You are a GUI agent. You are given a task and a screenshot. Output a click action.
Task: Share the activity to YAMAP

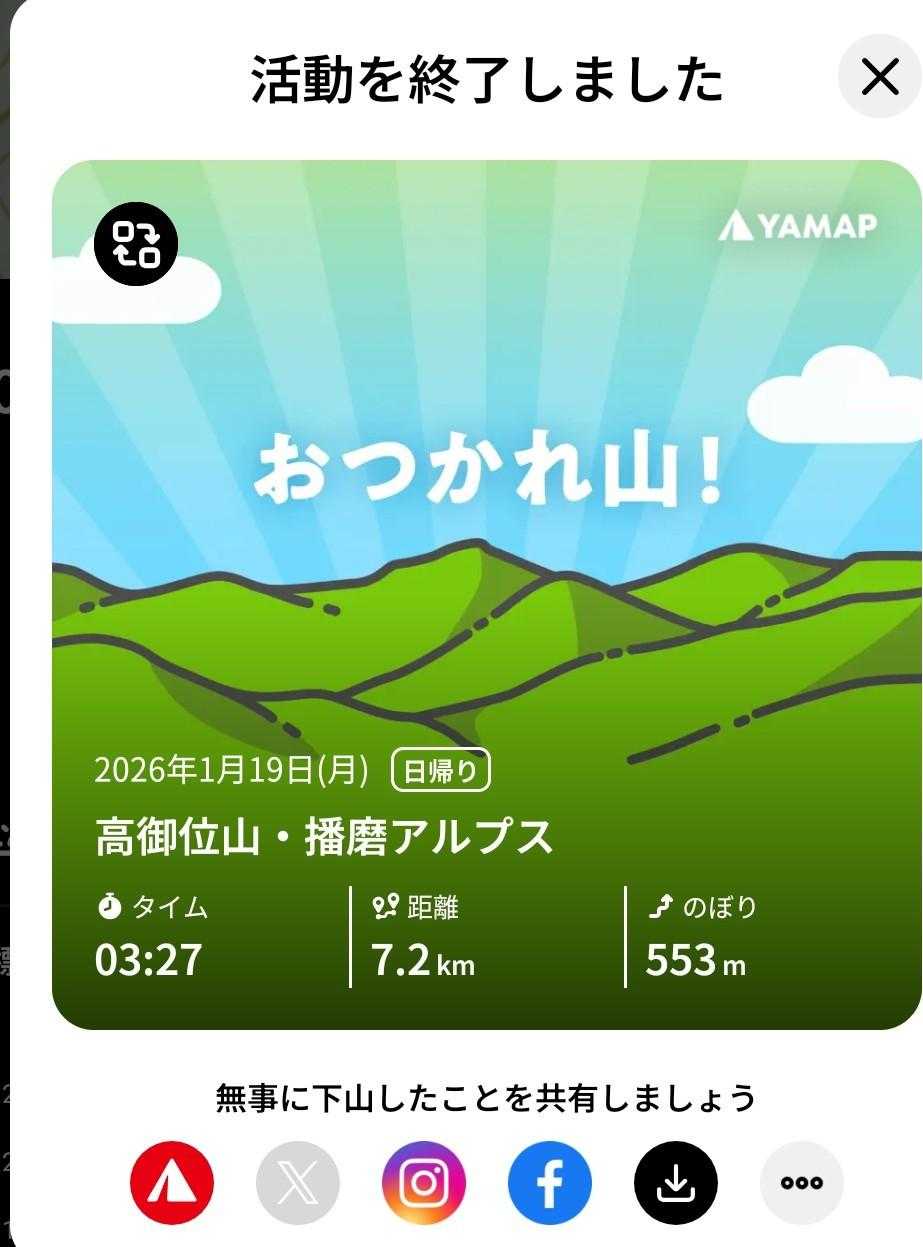pos(172,1184)
